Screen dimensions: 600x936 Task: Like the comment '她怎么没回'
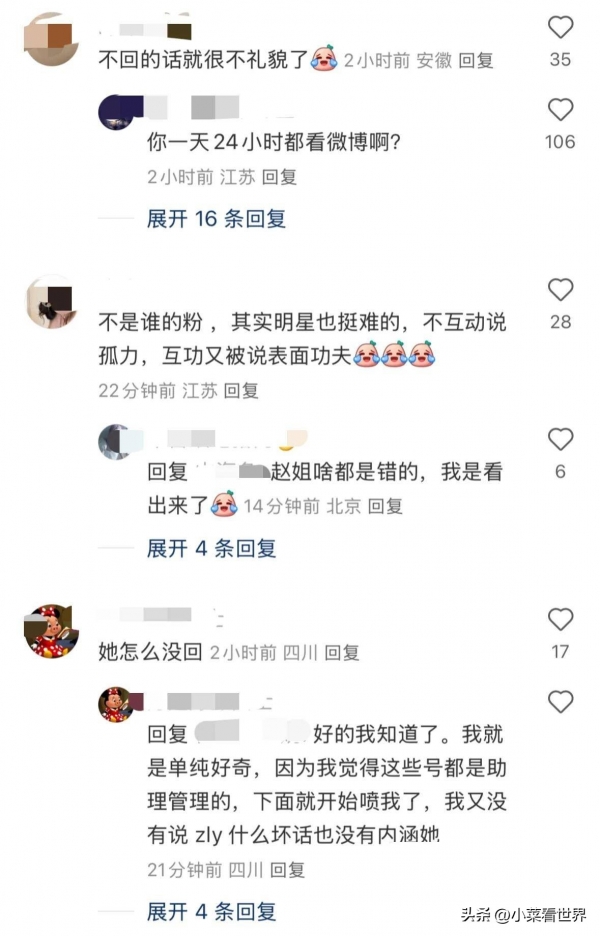point(560,619)
